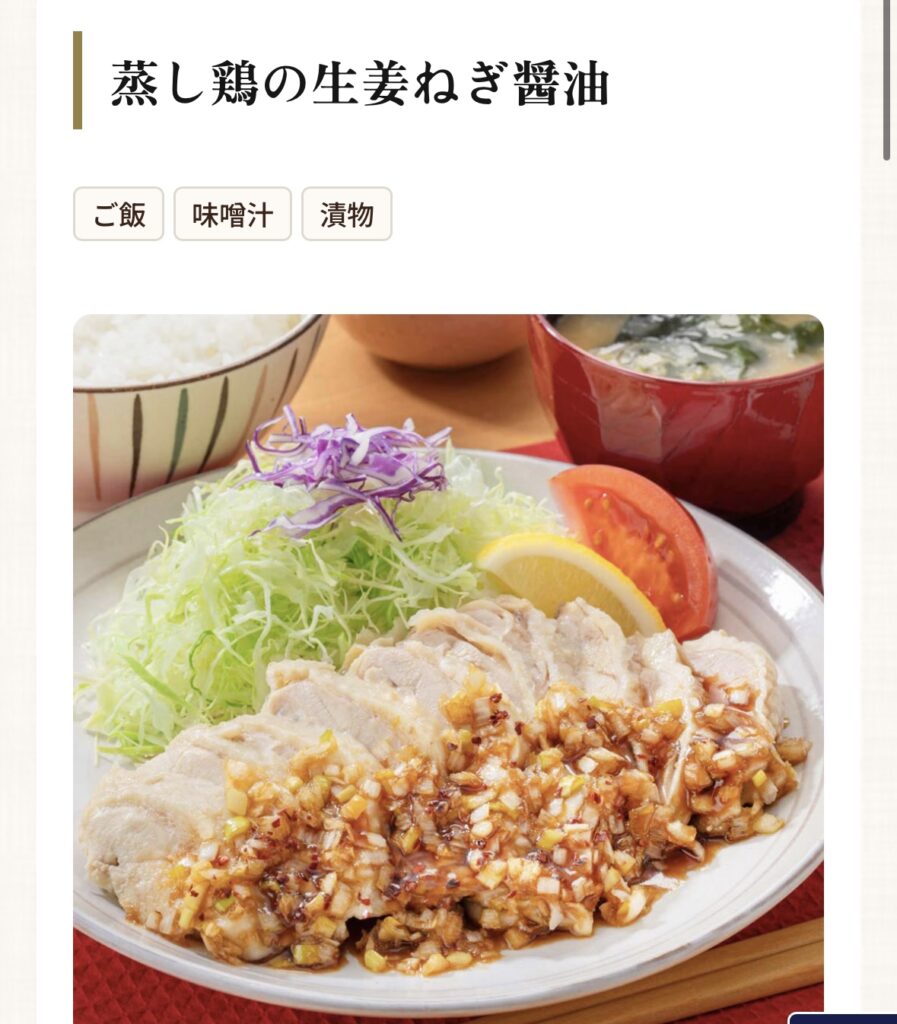The image size is (897, 1024).
Task: Select the 味噌汁 chip
Action: pyautogui.click(x=232, y=214)
